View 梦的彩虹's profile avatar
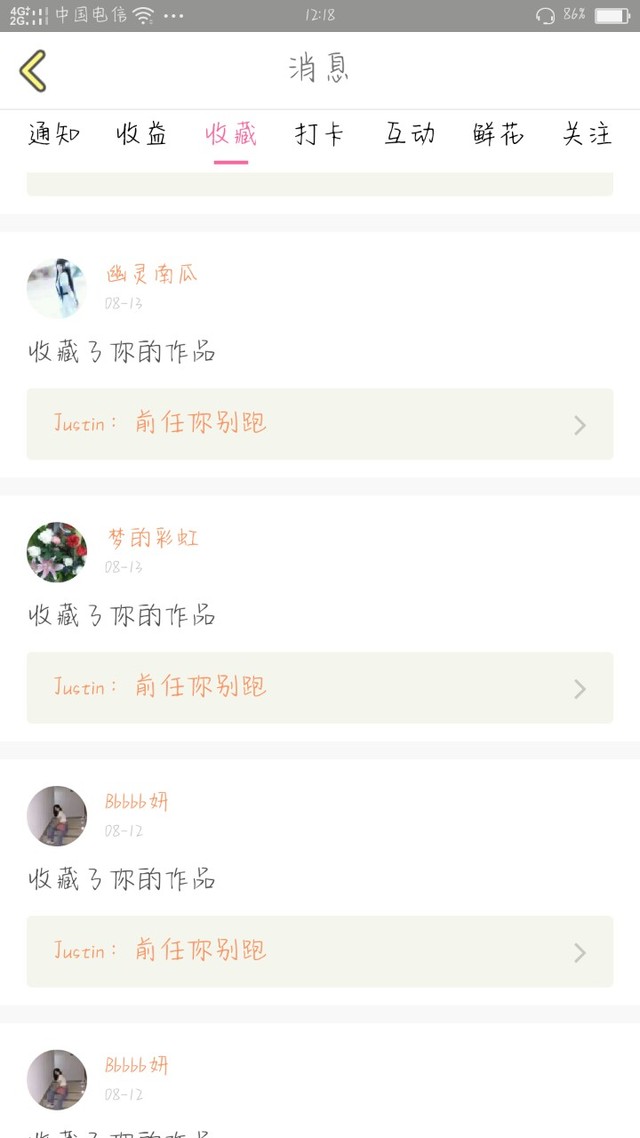The height and width of the screenshot is (1138, 640). [x=57, y=552]
